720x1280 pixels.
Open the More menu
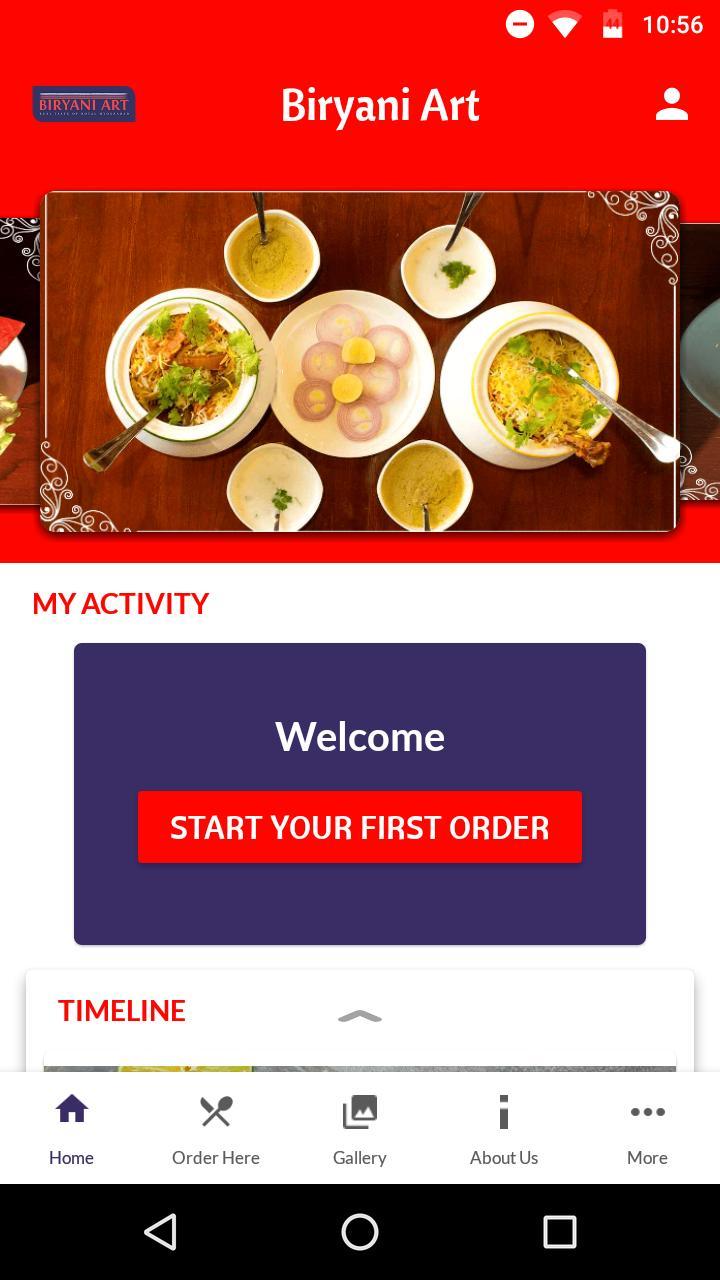click(x=647, y=1128)
